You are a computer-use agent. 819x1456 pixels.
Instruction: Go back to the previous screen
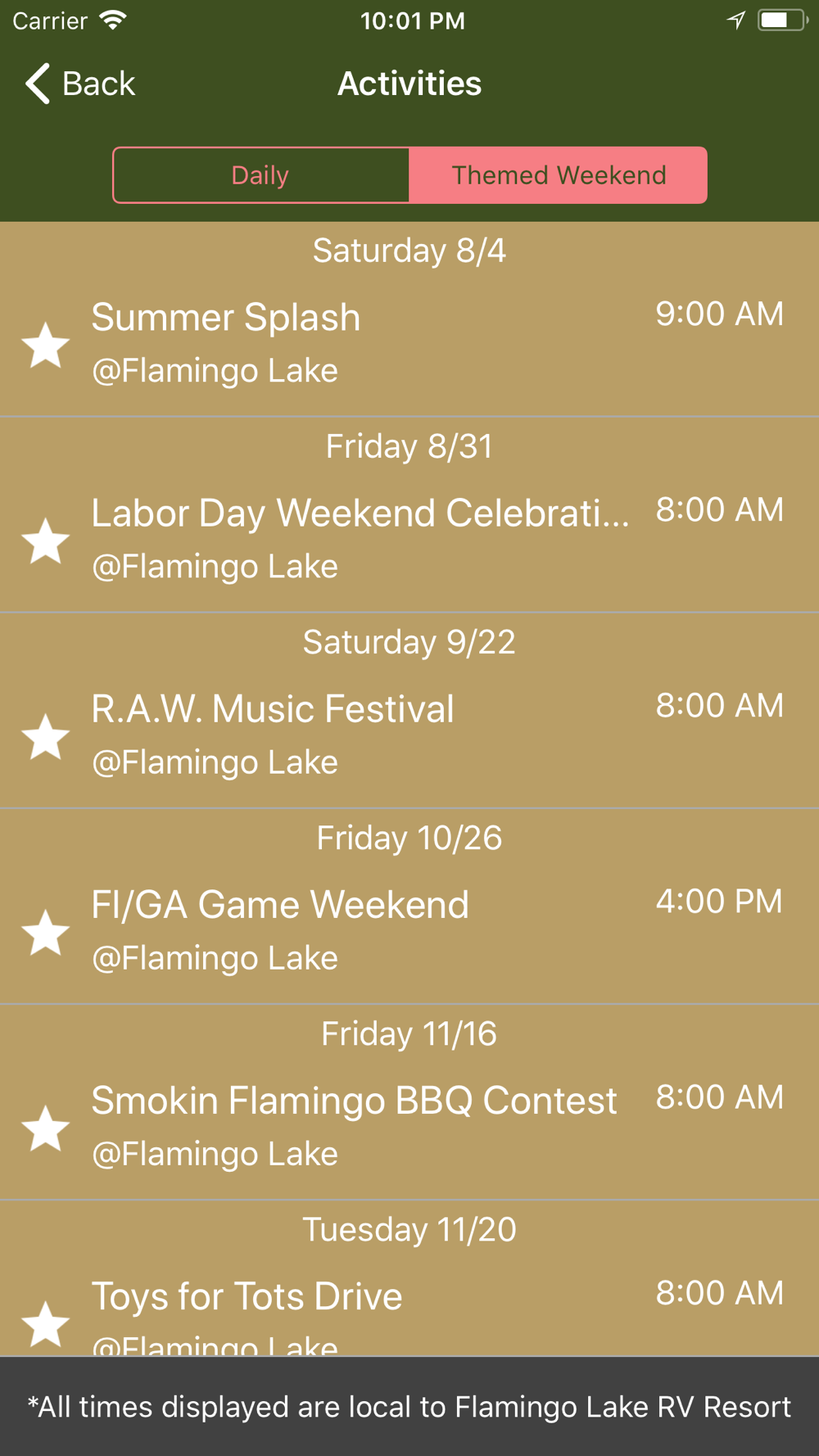click(79, 84)
